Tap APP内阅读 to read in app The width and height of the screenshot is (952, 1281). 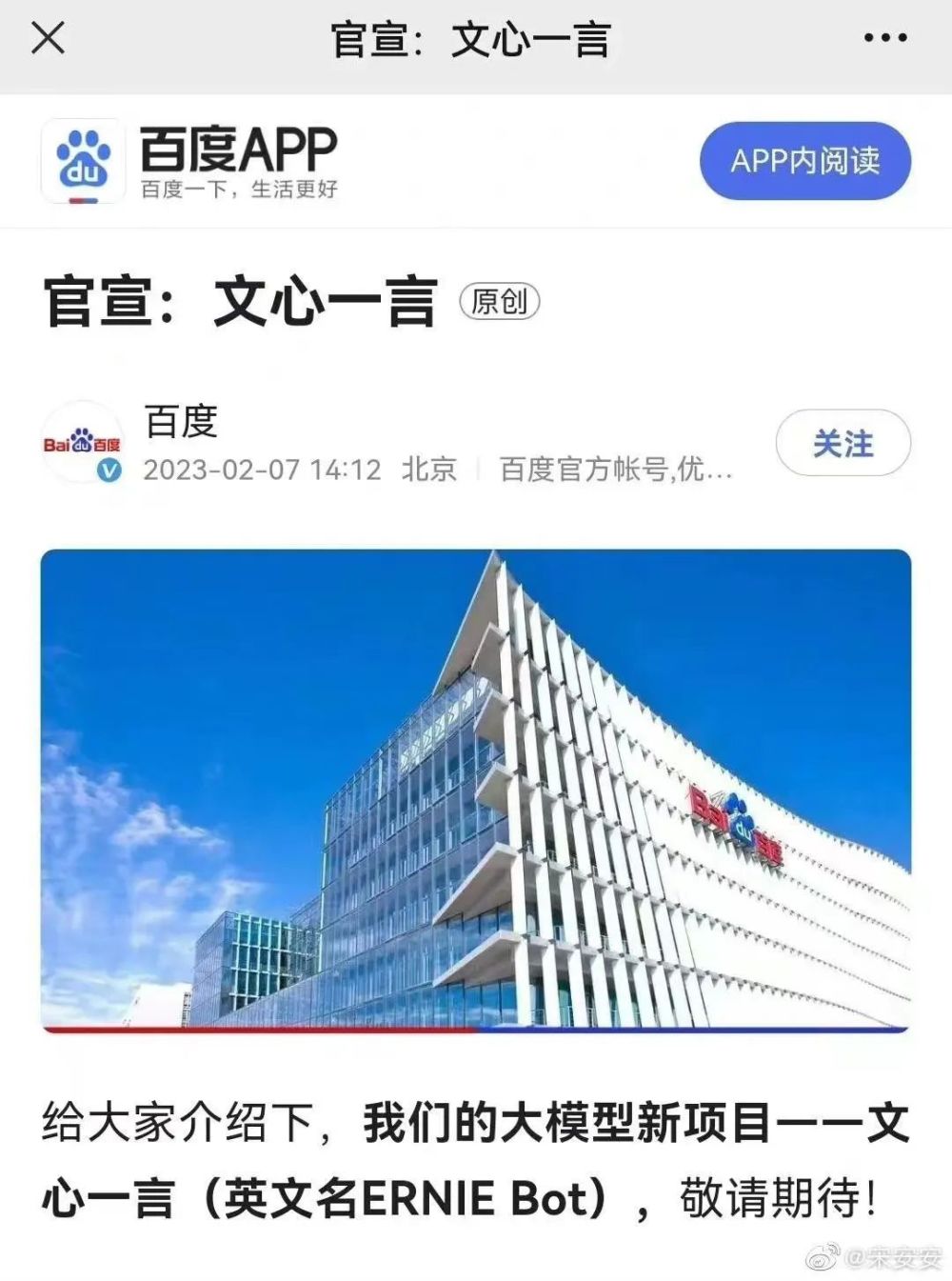click(804, 161)
